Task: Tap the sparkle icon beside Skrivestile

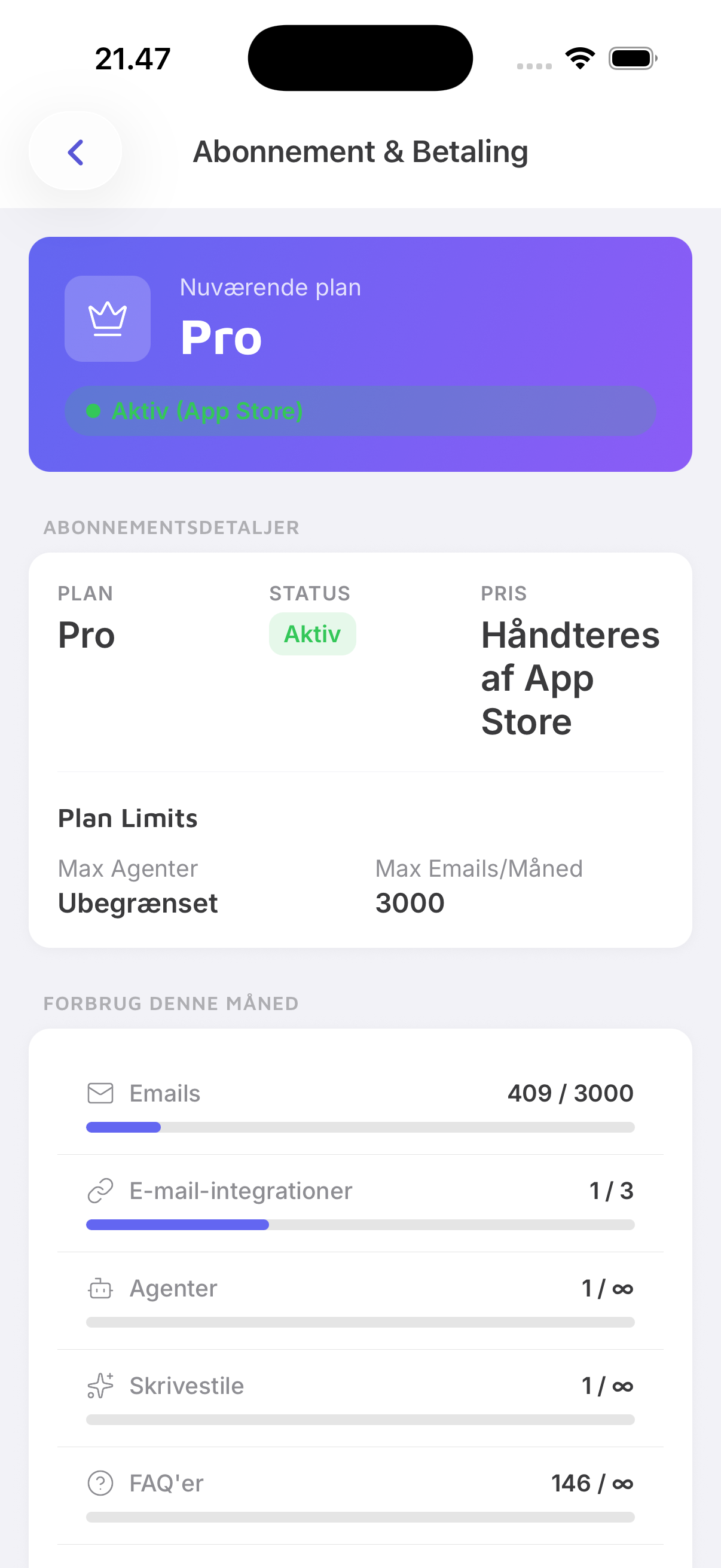Action: click(101, 1386)
